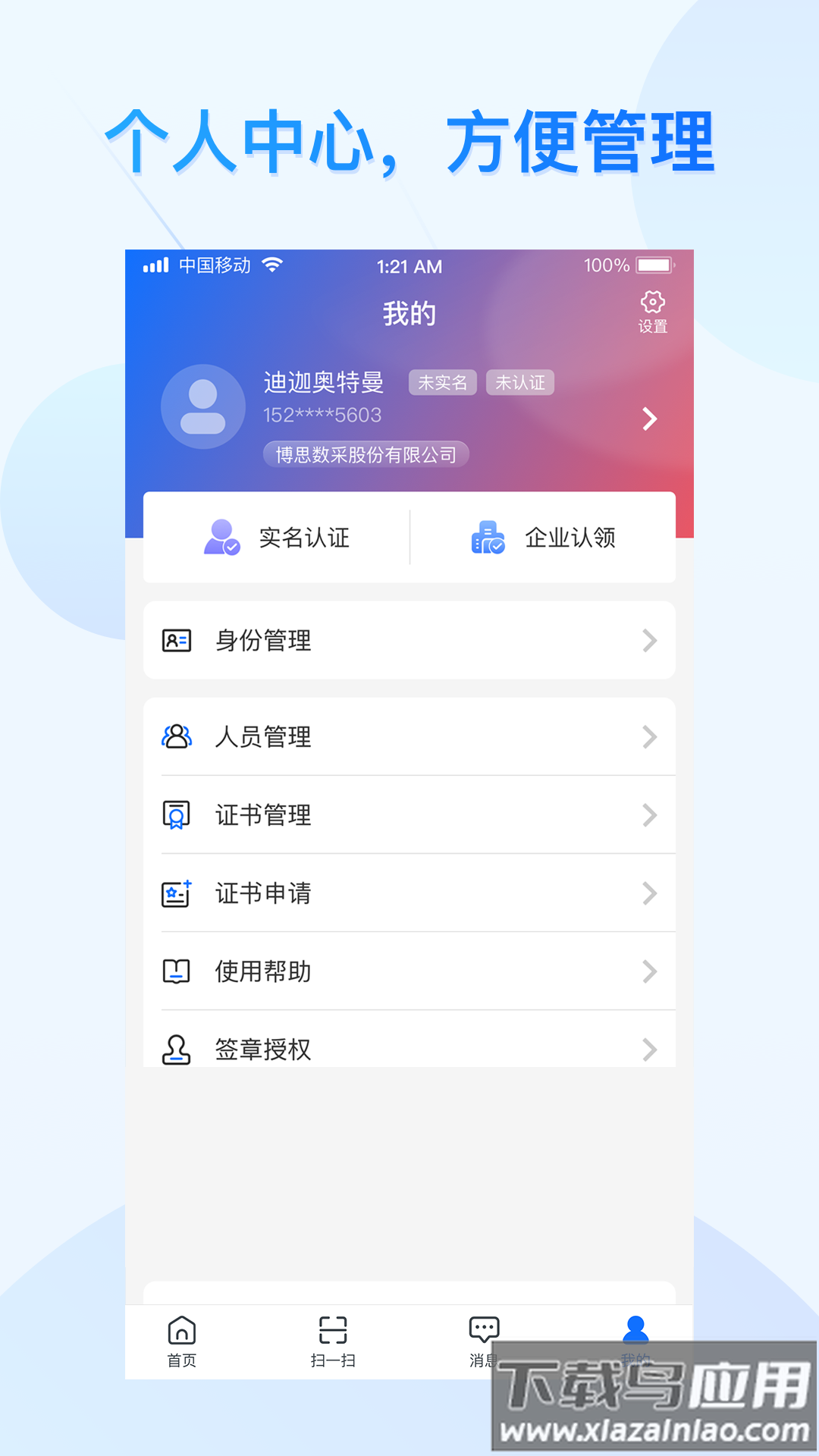This screenshot has width=819, height=1456.
Task: Expand 证书管理 with its chevron arrow
Action: click(650, 815)
